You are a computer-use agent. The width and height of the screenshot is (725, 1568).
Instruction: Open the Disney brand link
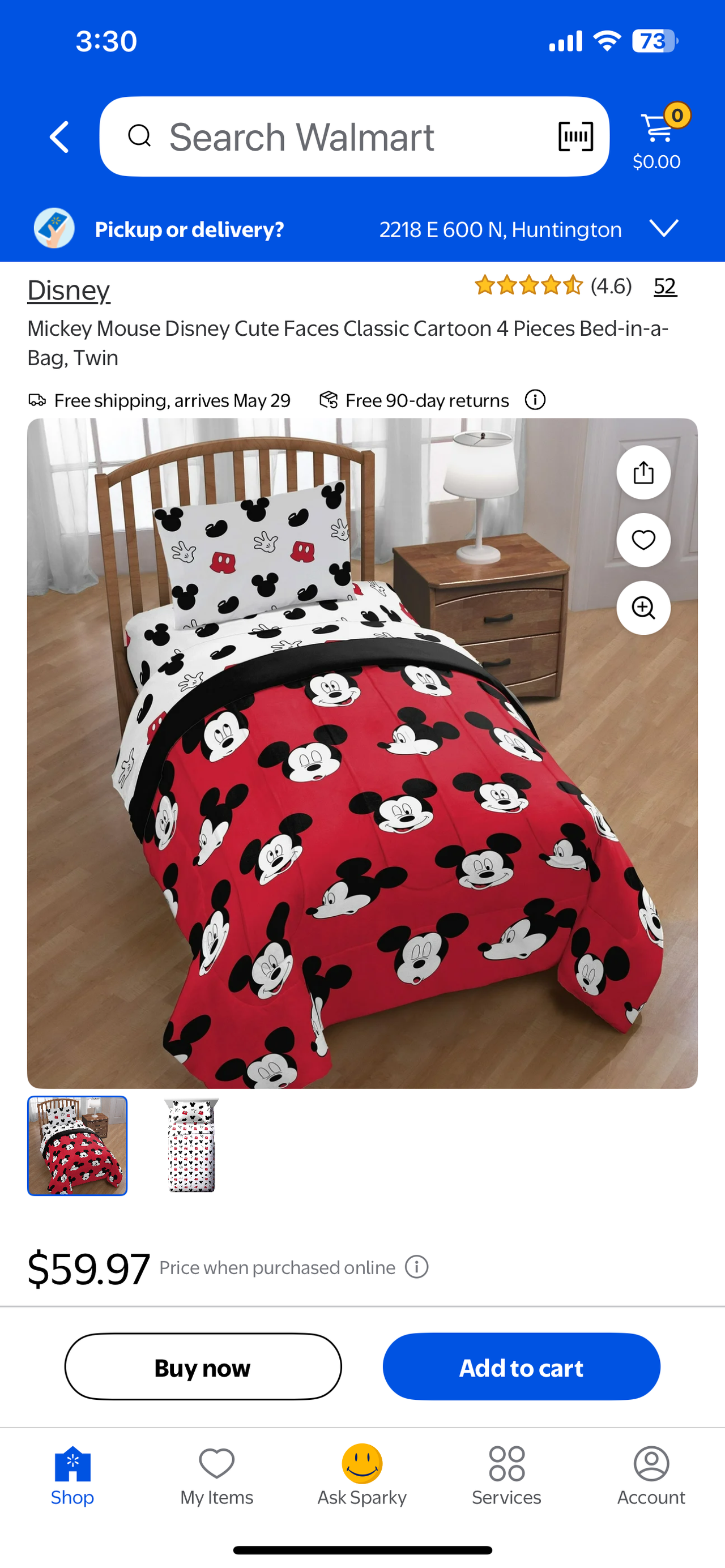[x=69, y=290]
